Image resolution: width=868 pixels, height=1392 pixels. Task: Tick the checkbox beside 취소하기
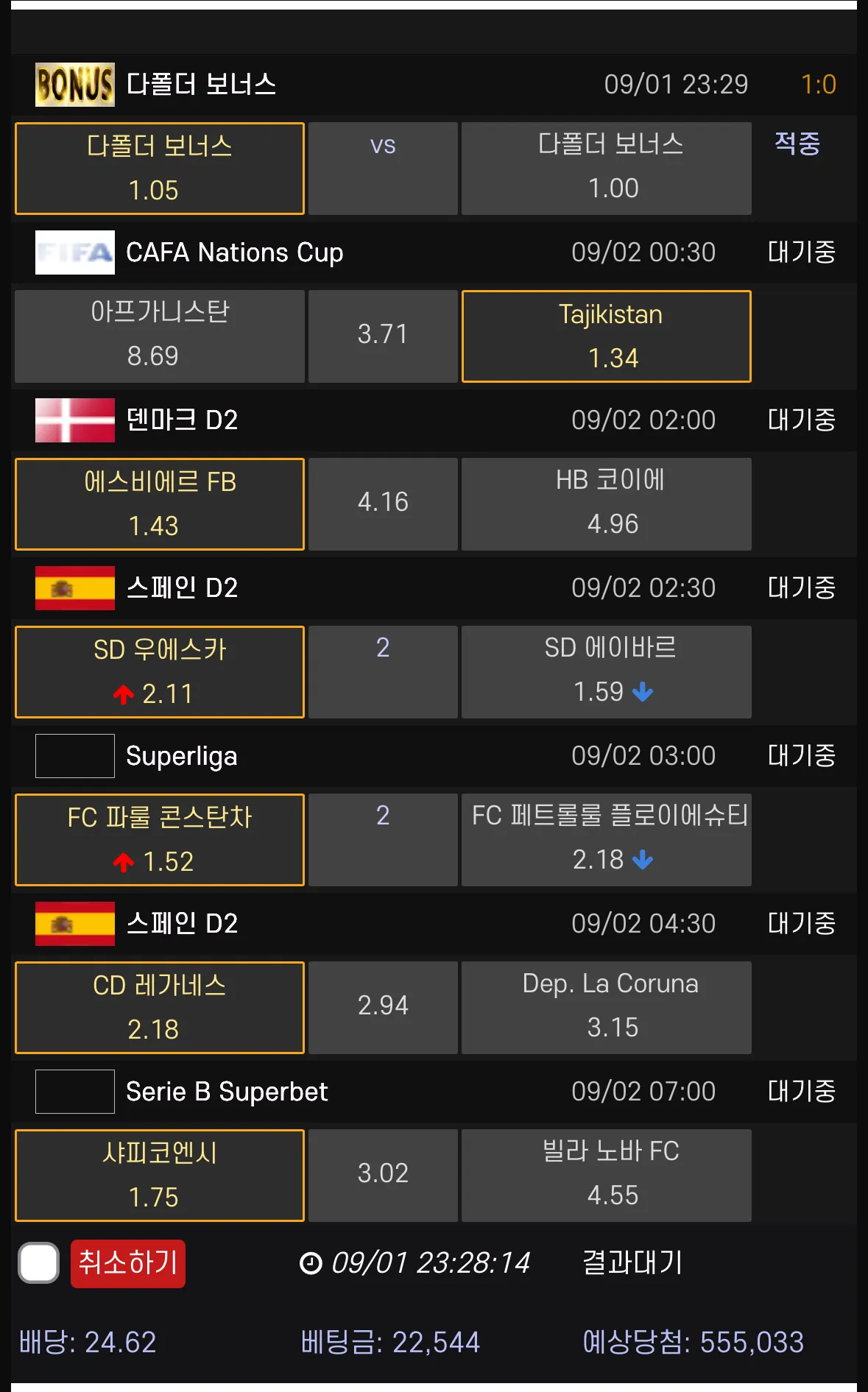click(x=39, y=1263)
